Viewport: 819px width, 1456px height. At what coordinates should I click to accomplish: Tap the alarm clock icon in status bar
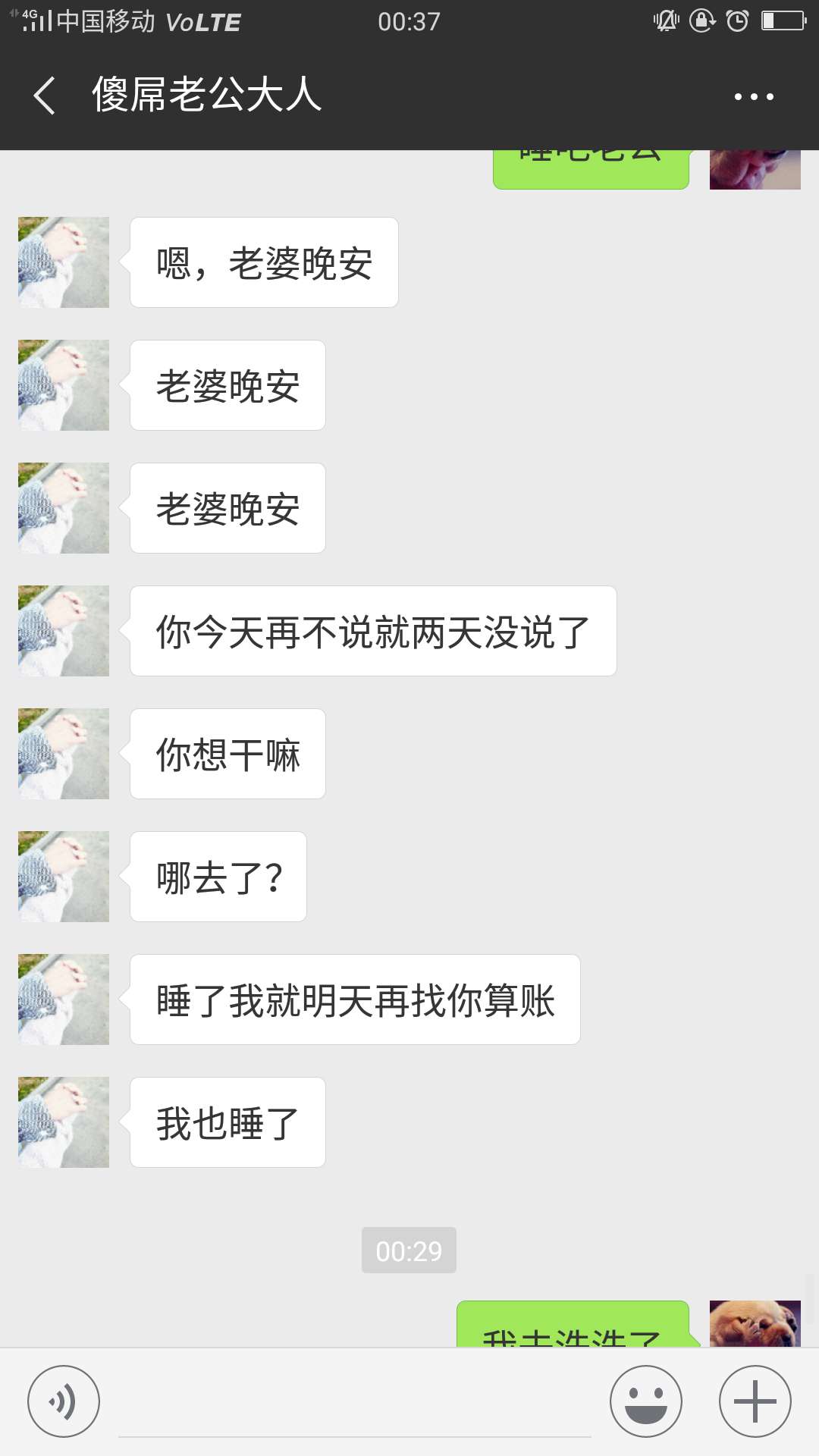736,20
